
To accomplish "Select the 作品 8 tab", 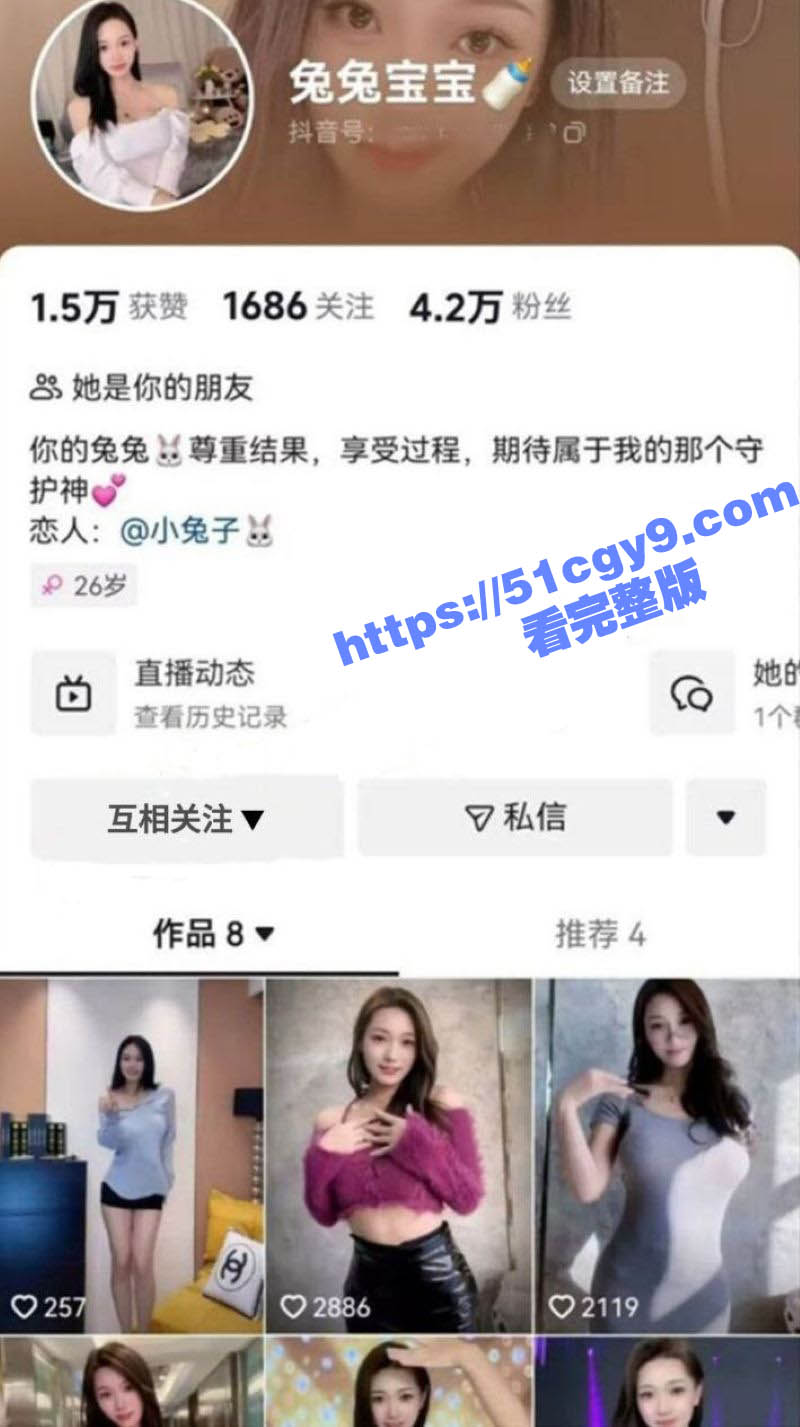I will point(213,935).
